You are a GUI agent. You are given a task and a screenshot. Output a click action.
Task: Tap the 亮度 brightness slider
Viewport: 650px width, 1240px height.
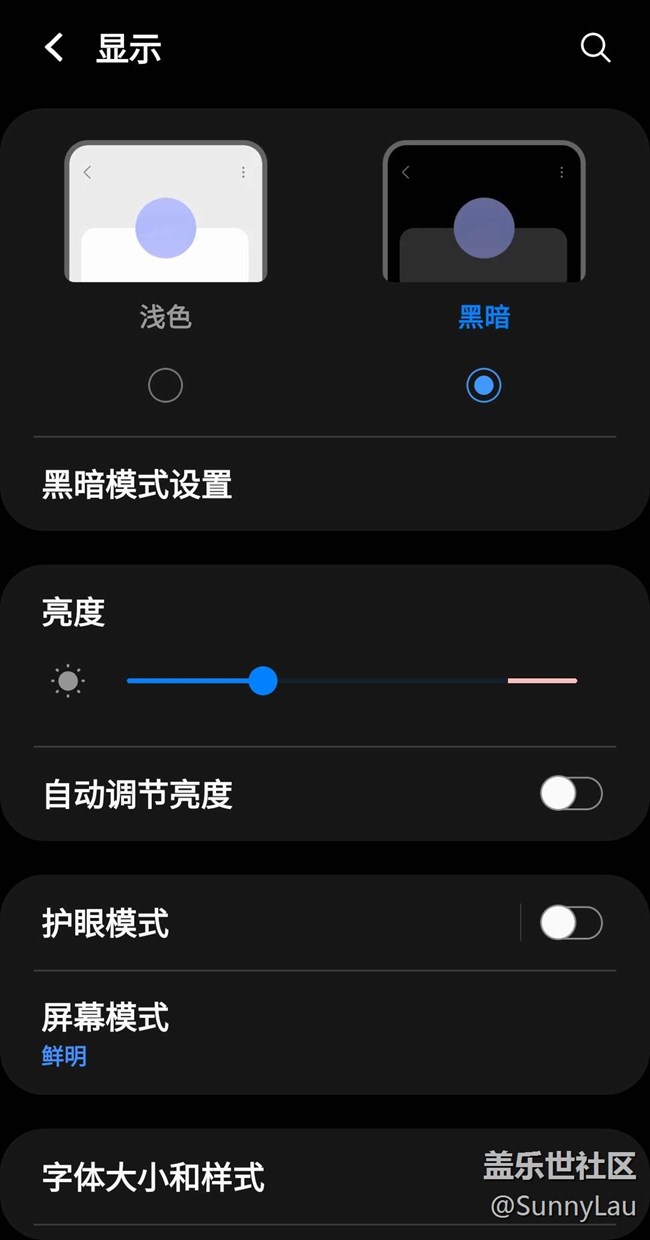coord(352,681)
